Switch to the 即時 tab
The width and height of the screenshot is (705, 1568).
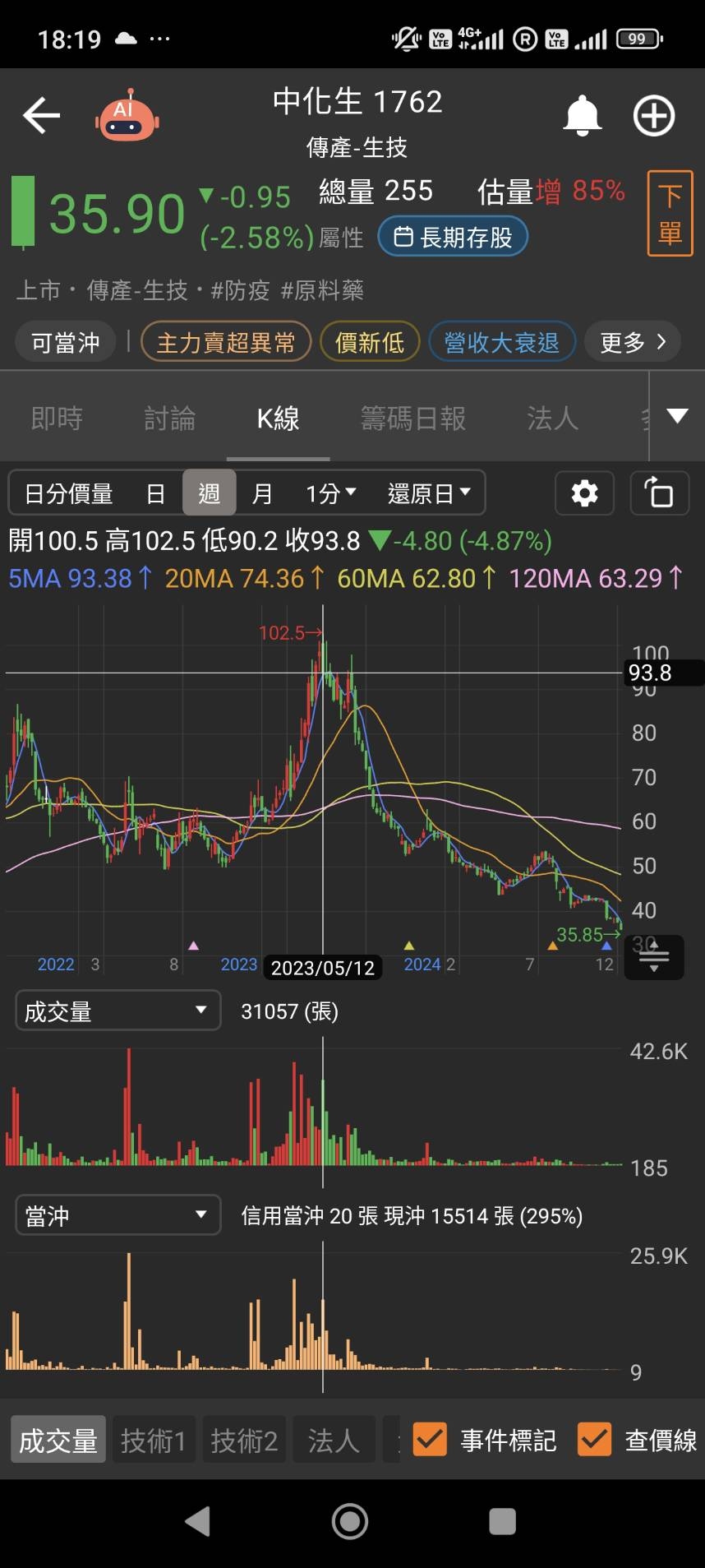pyautogui.click(x=57, y=419)
